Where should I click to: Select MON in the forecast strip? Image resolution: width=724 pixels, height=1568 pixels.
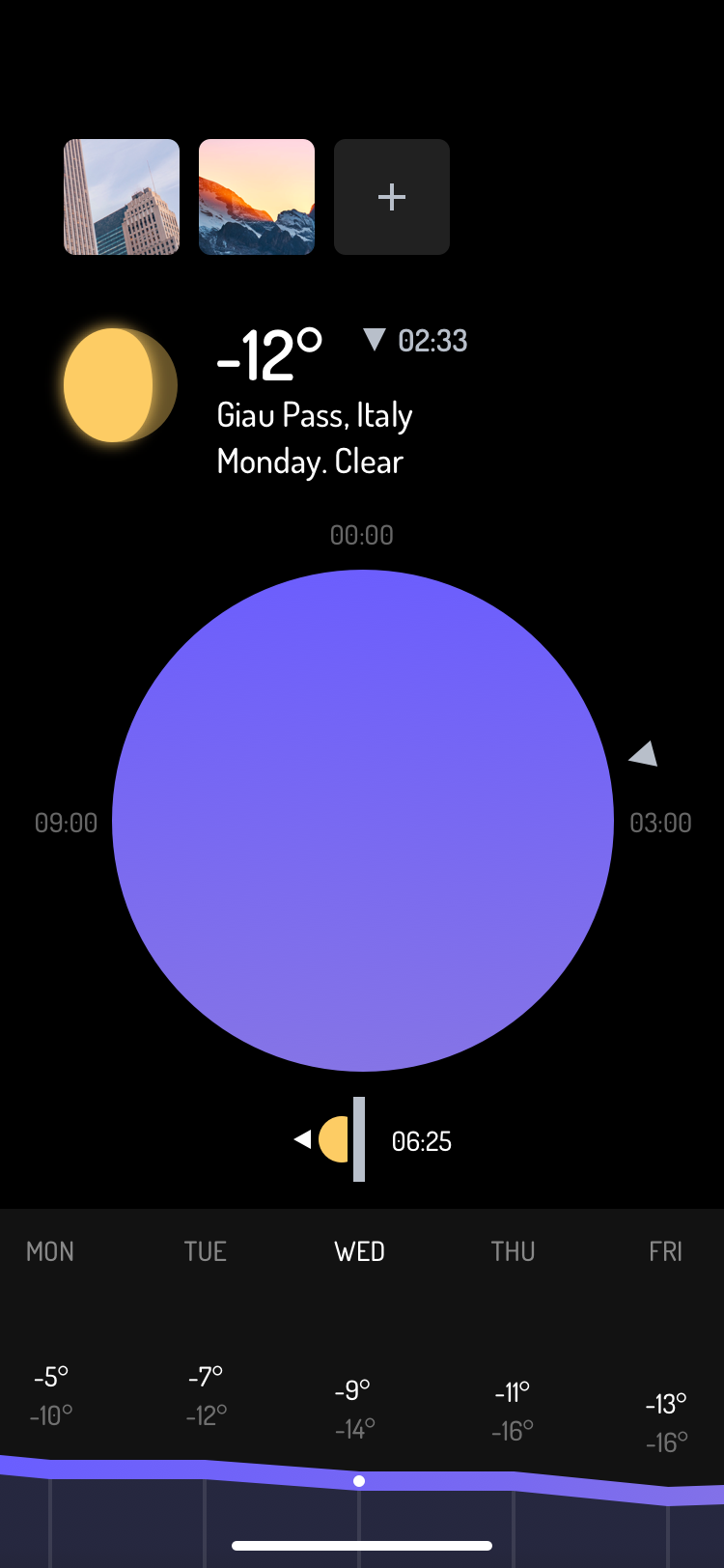click(50, 1251)
